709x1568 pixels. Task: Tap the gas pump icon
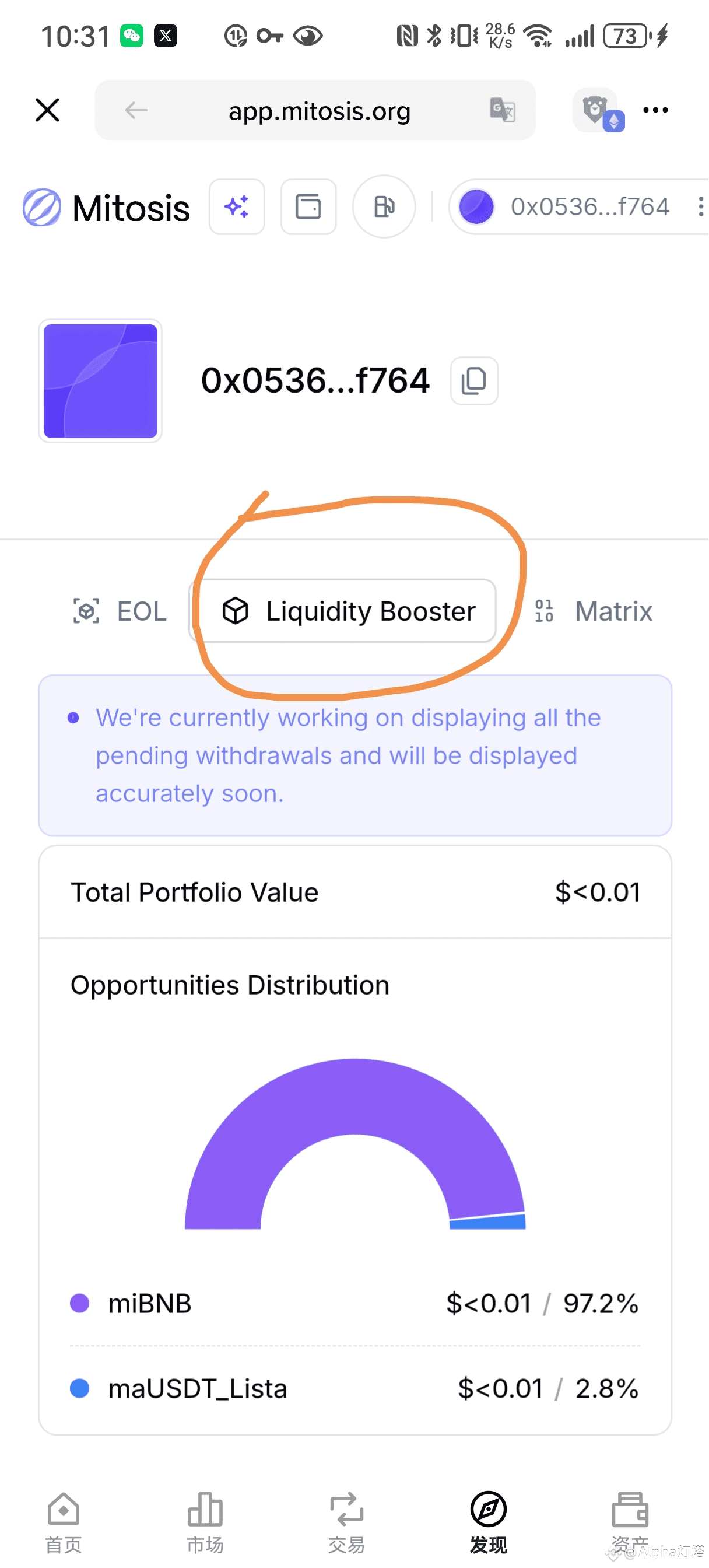(384, 207)
